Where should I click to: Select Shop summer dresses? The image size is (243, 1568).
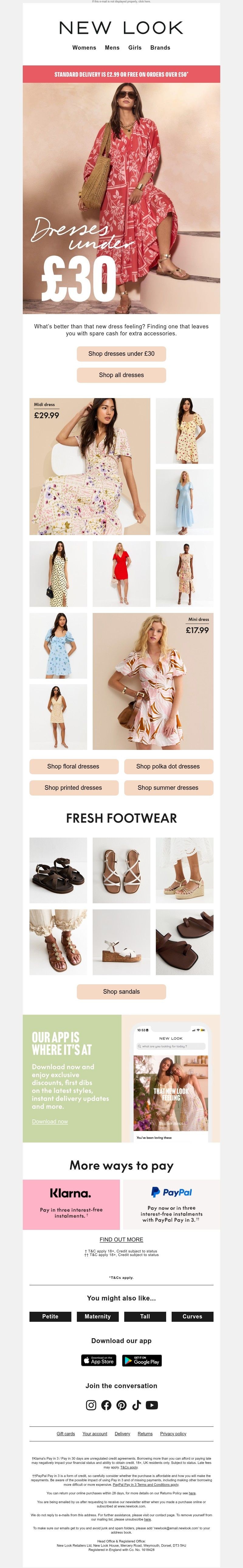click(168, 788)
